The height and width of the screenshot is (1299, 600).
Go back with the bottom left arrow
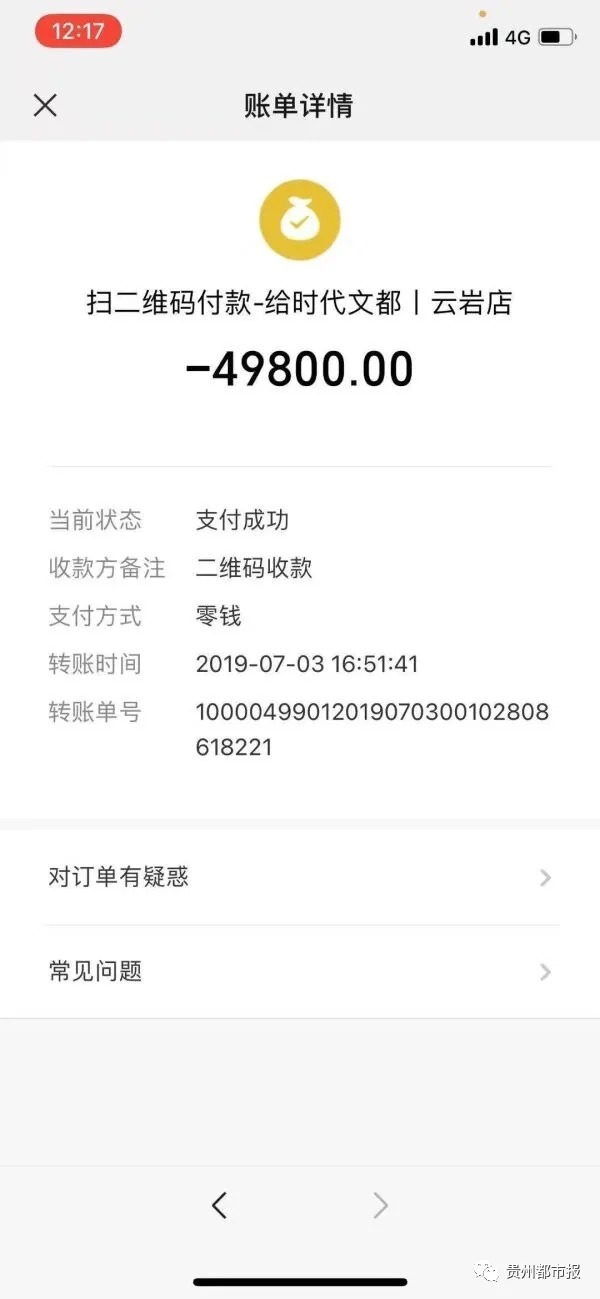(220, 1206)
